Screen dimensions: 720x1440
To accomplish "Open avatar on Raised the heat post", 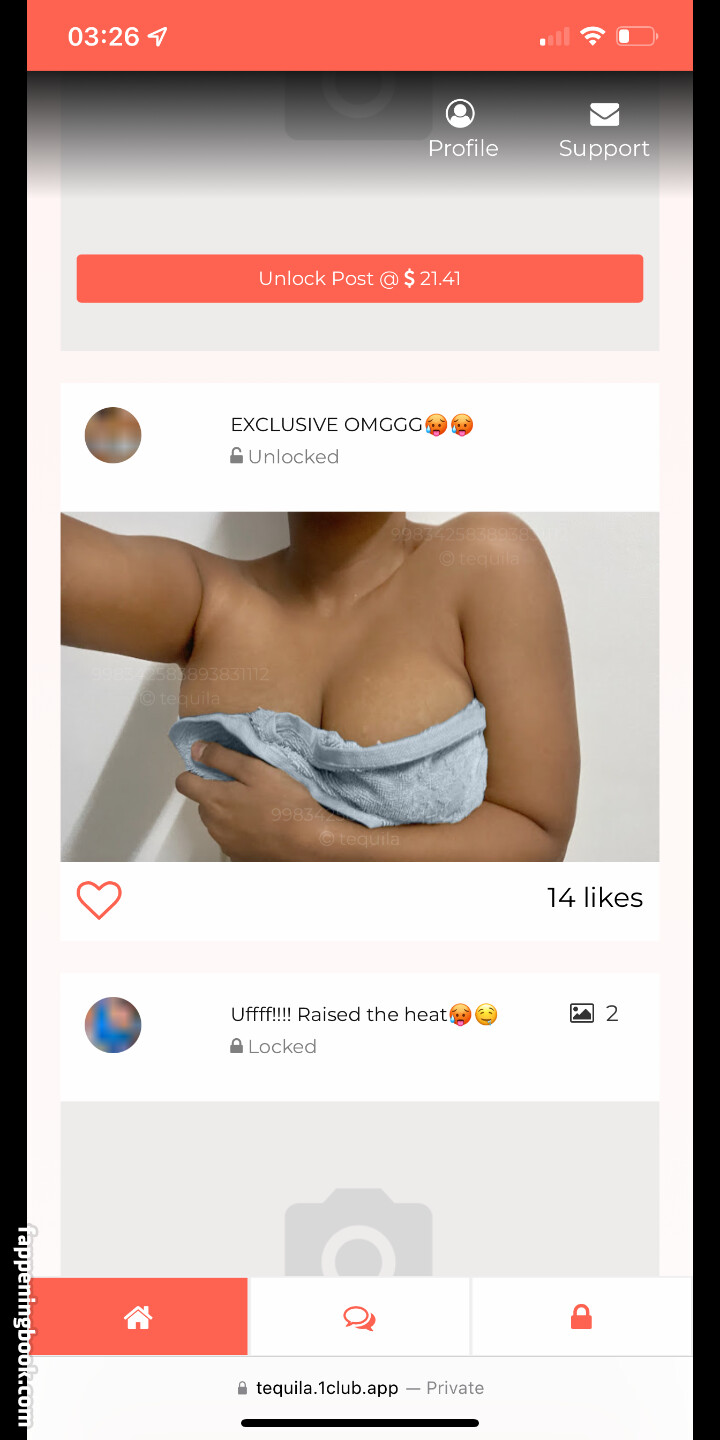I will (113, 1025).
